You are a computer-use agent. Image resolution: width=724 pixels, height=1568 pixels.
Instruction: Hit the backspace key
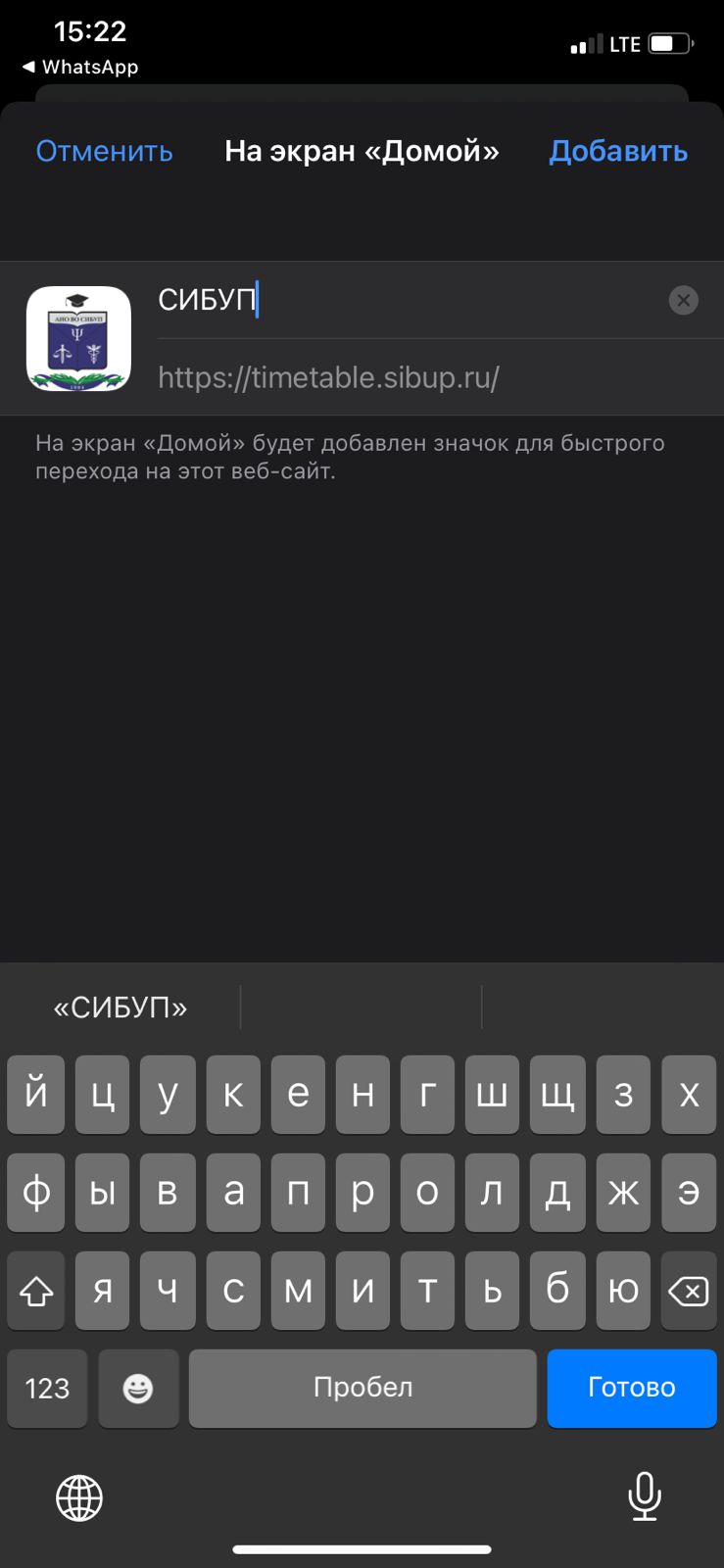click(689, 1291)
